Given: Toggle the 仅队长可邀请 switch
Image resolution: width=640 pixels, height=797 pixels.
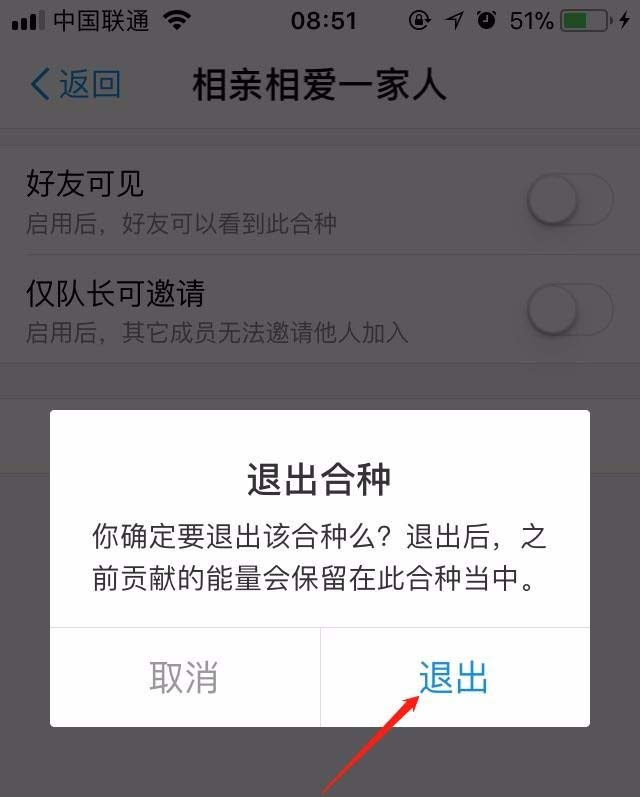Looking at the screenshot, I should click(x=569, y=313).
